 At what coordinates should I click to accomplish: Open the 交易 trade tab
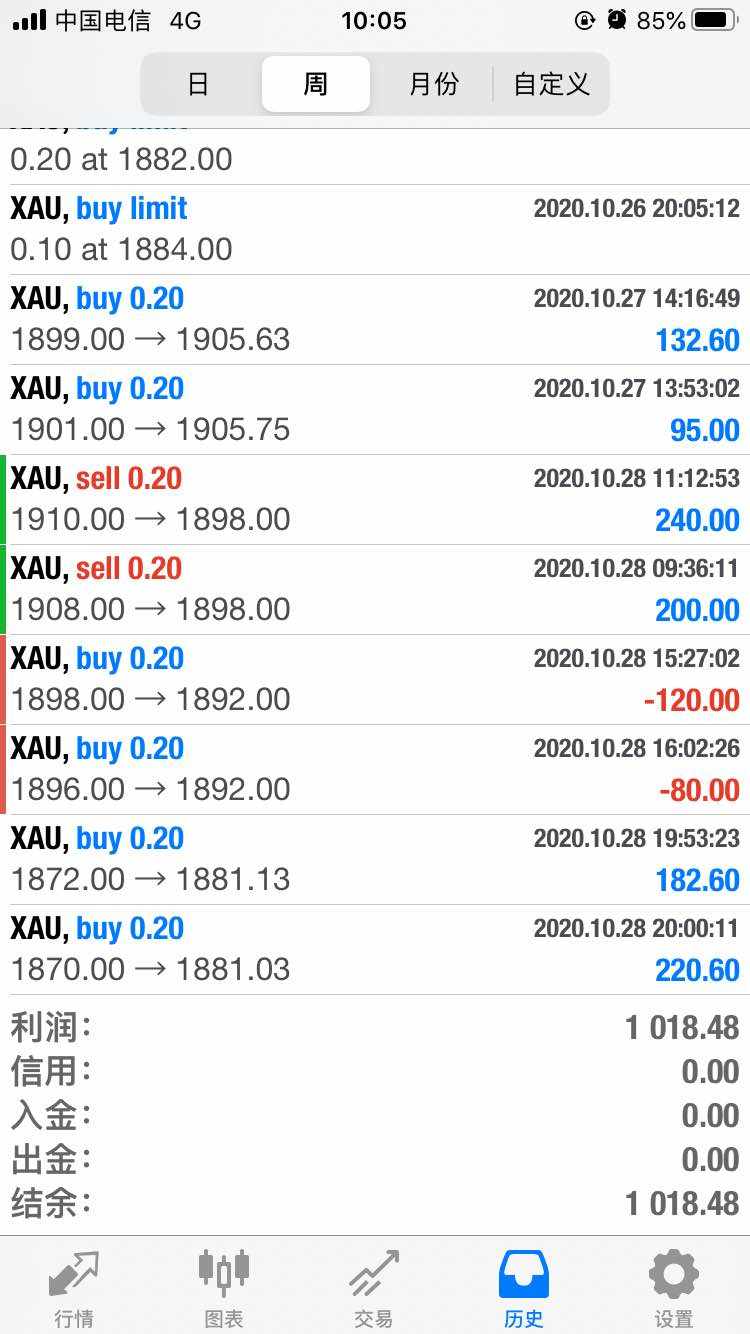374,1288
